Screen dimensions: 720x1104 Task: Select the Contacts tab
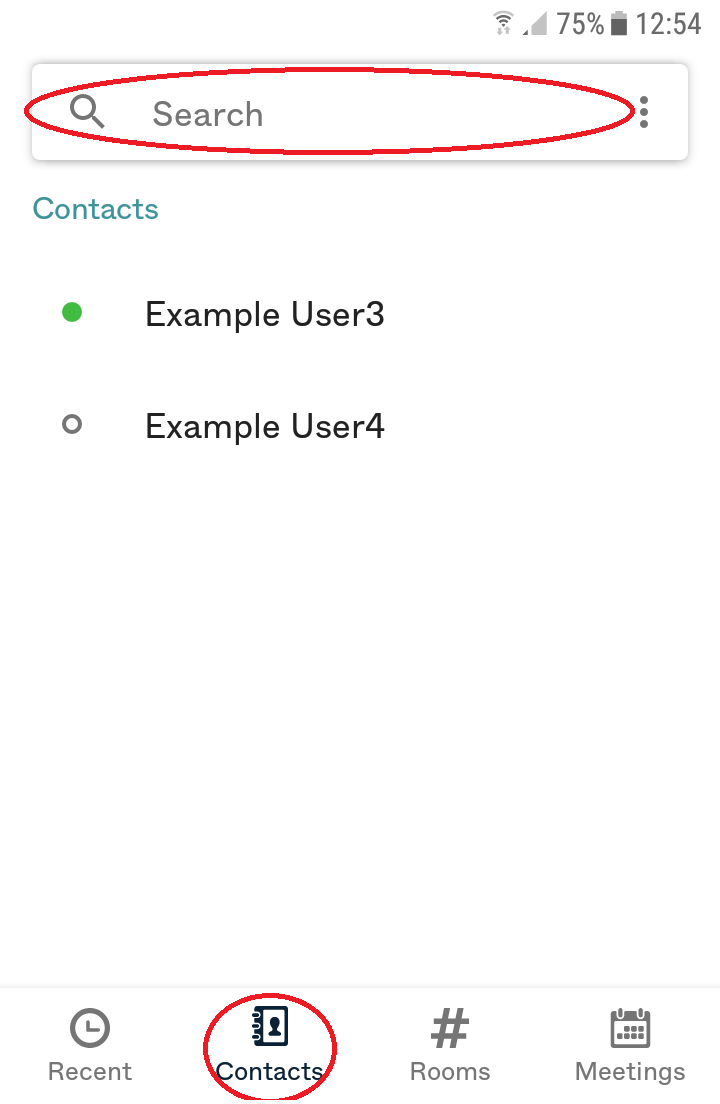(x=270, y=1046)
